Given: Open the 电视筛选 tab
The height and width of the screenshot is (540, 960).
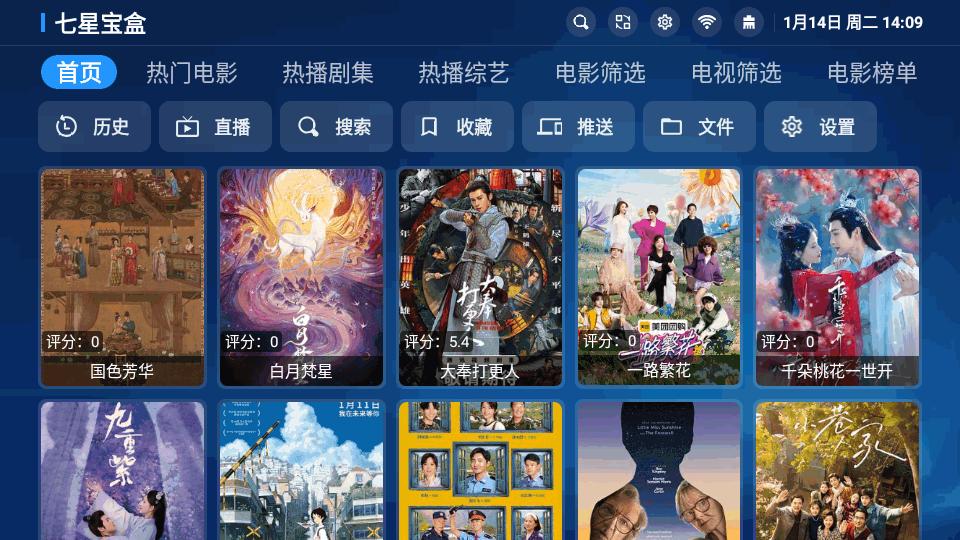Looking at the screenshot, I should coord(736,73).
